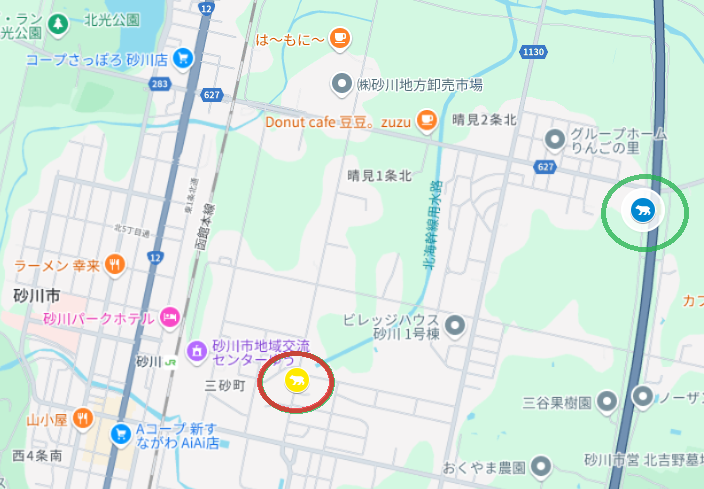Tap the blue bear marker by the expressway
The height and width of the screenshot is (489, 704).
pos(642,210)
